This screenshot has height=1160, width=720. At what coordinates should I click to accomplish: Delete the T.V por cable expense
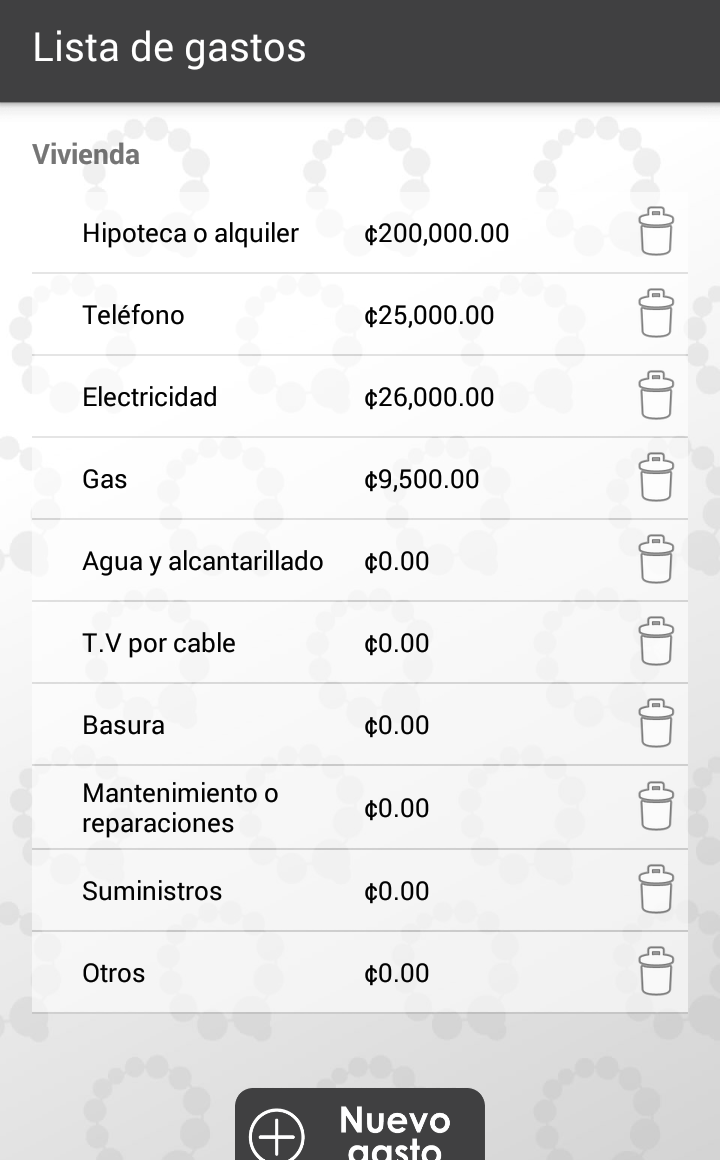[x=656, y=642]
